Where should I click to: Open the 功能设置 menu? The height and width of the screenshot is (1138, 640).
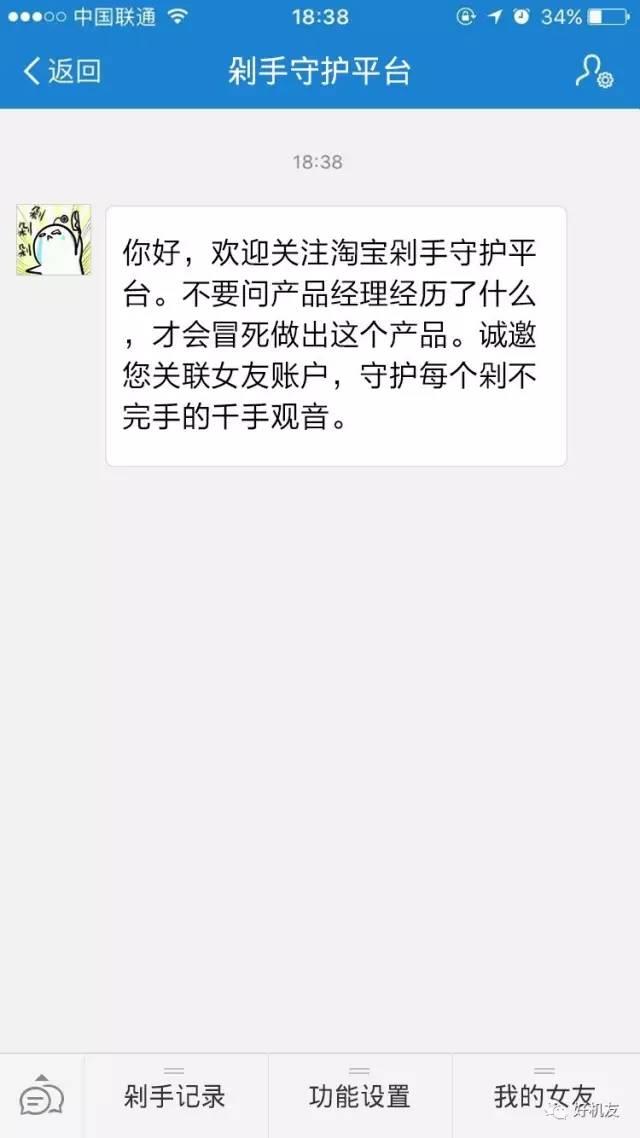pyautogui.click(x=360, y=1096)
